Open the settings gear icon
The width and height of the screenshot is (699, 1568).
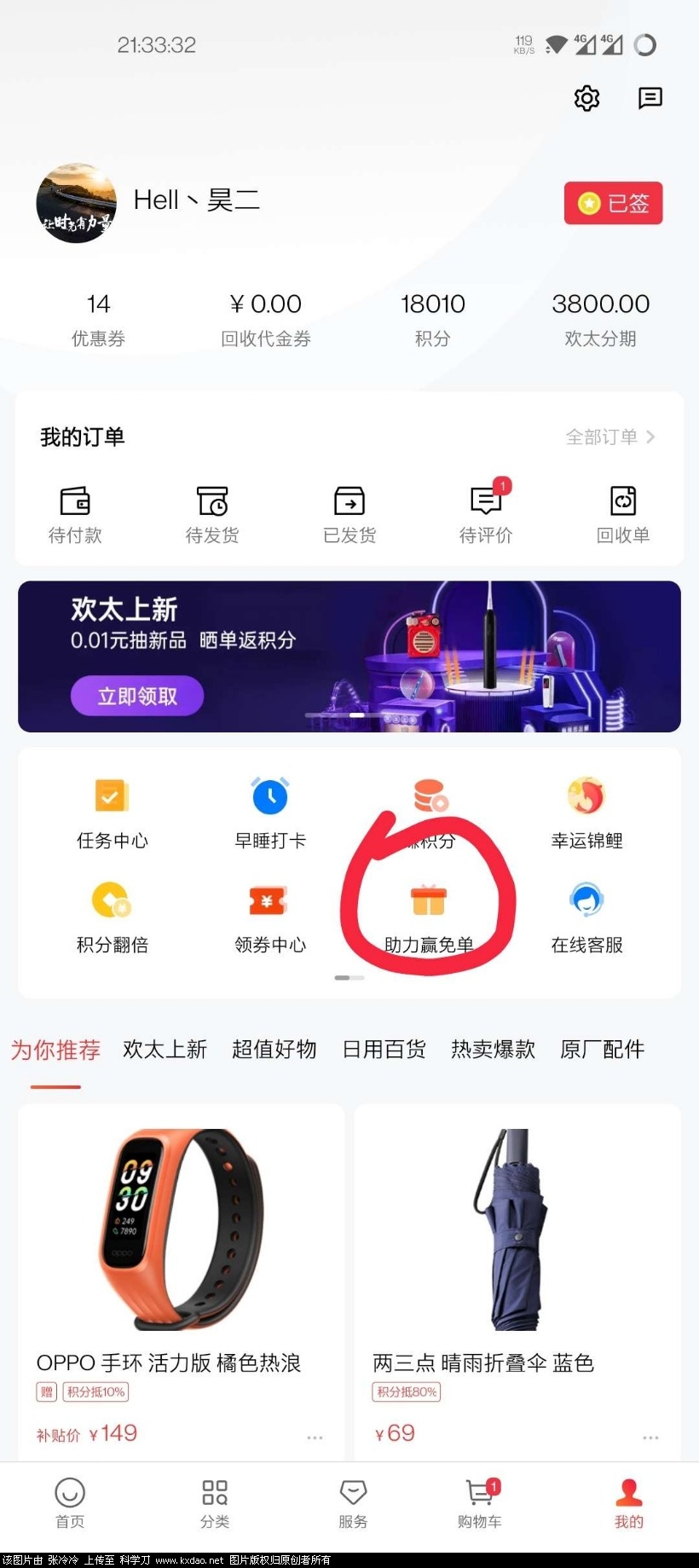(x=586, y=98)
